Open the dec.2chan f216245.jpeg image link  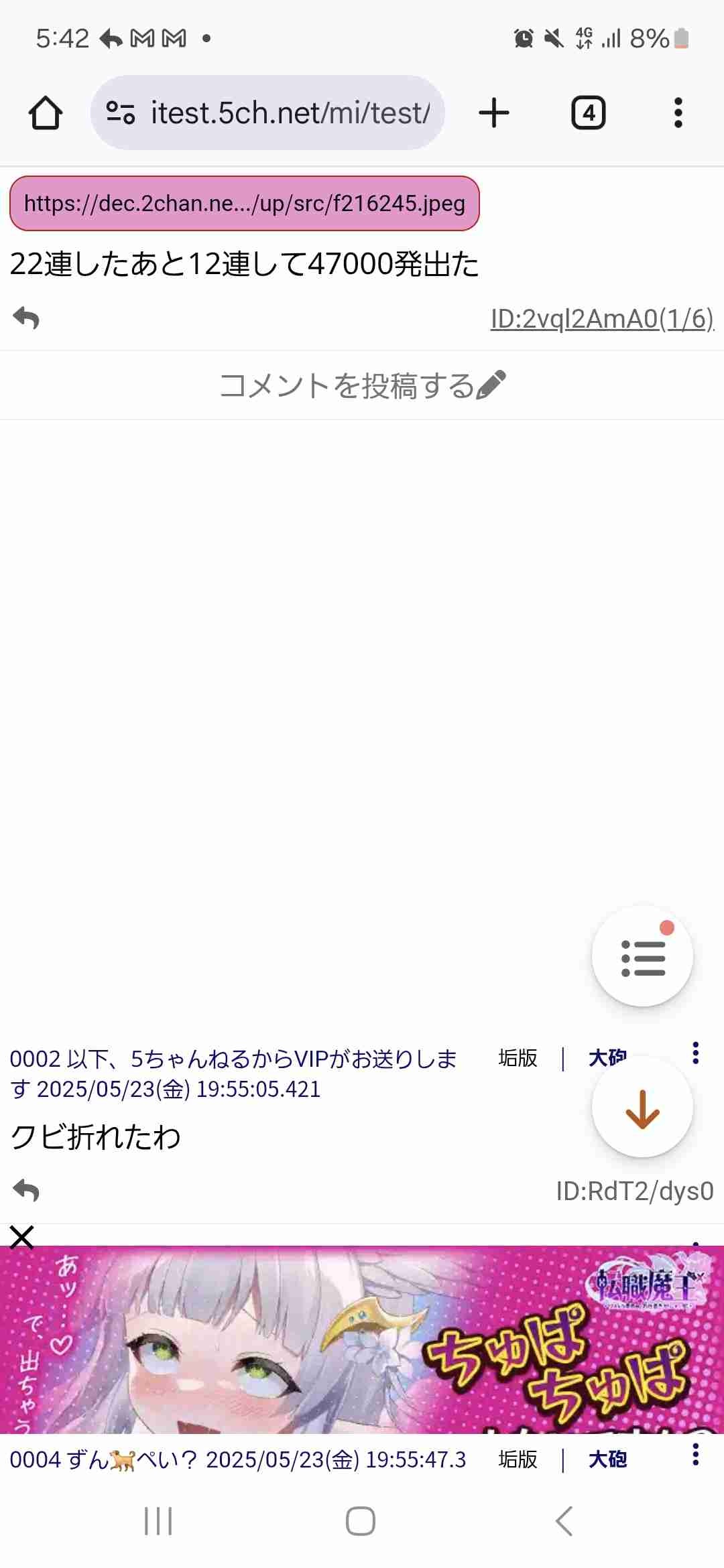click(244, 204)
